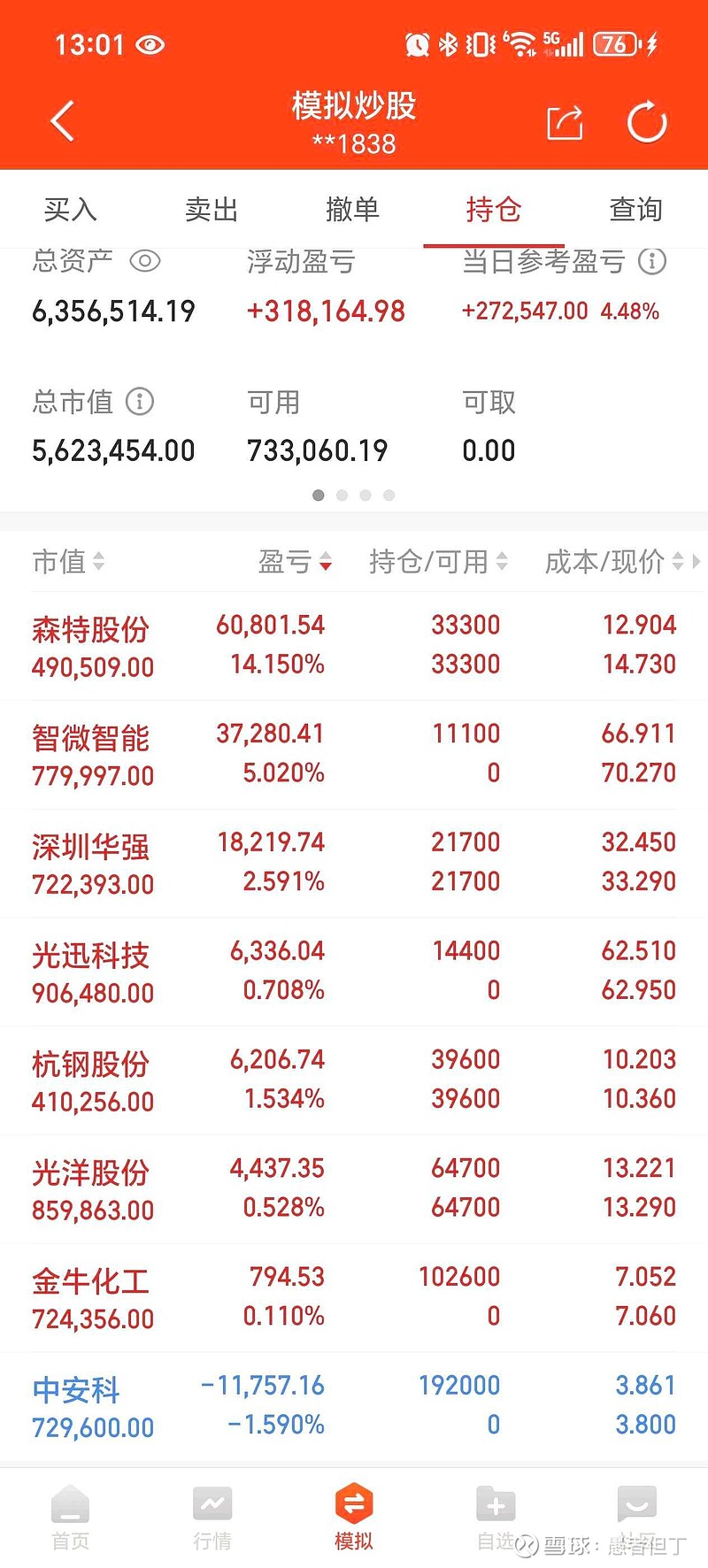Open the 智微智能 holding row
This screenshot has width=708, height=1568.
pyautogui.click(x=354, y=755)
